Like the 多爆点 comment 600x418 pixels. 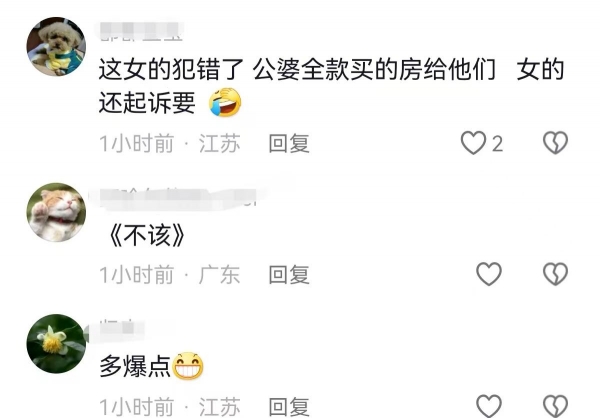click(x=488, y=405)
